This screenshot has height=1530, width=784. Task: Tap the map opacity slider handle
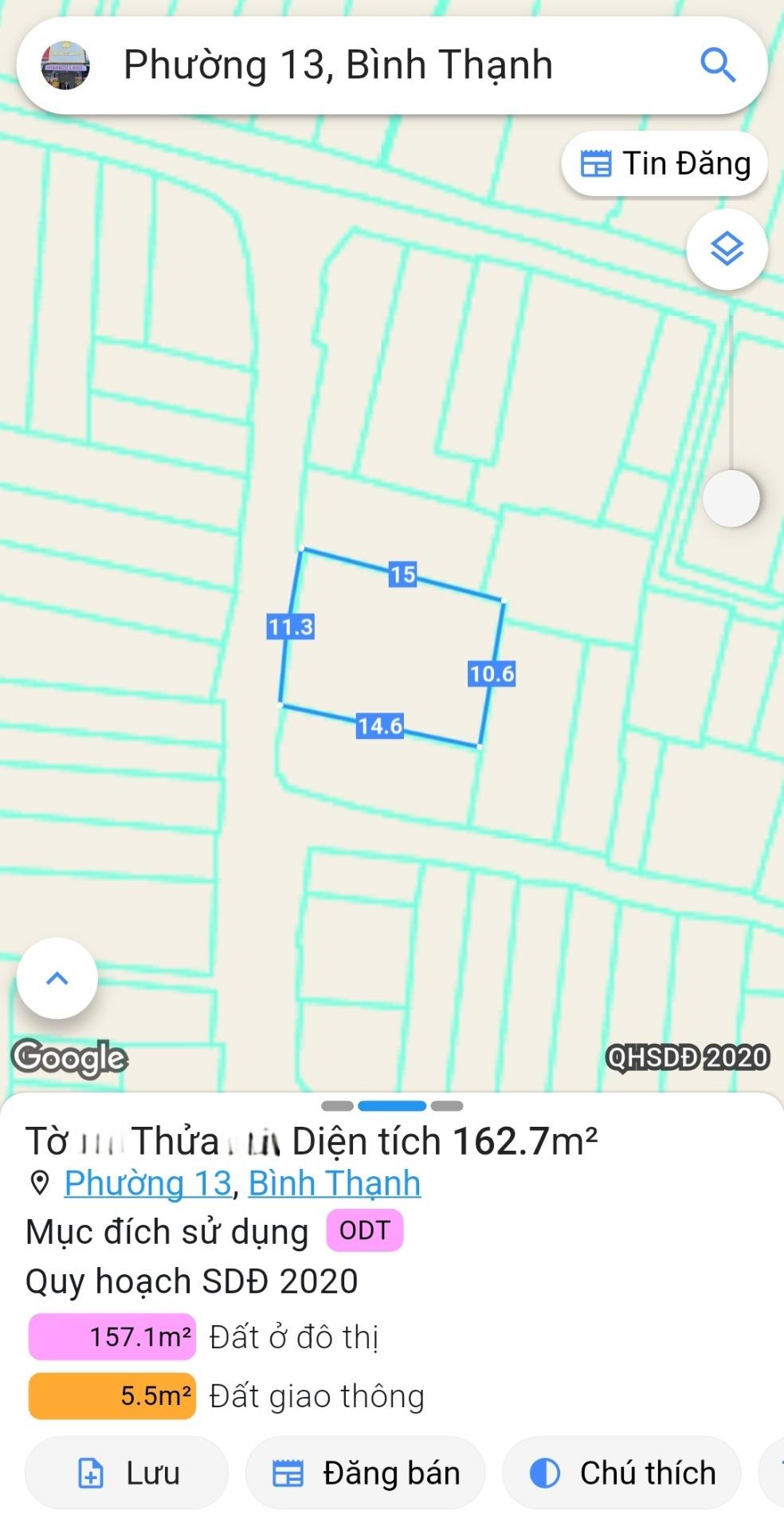pyautogui.click(x=731, y=499)
